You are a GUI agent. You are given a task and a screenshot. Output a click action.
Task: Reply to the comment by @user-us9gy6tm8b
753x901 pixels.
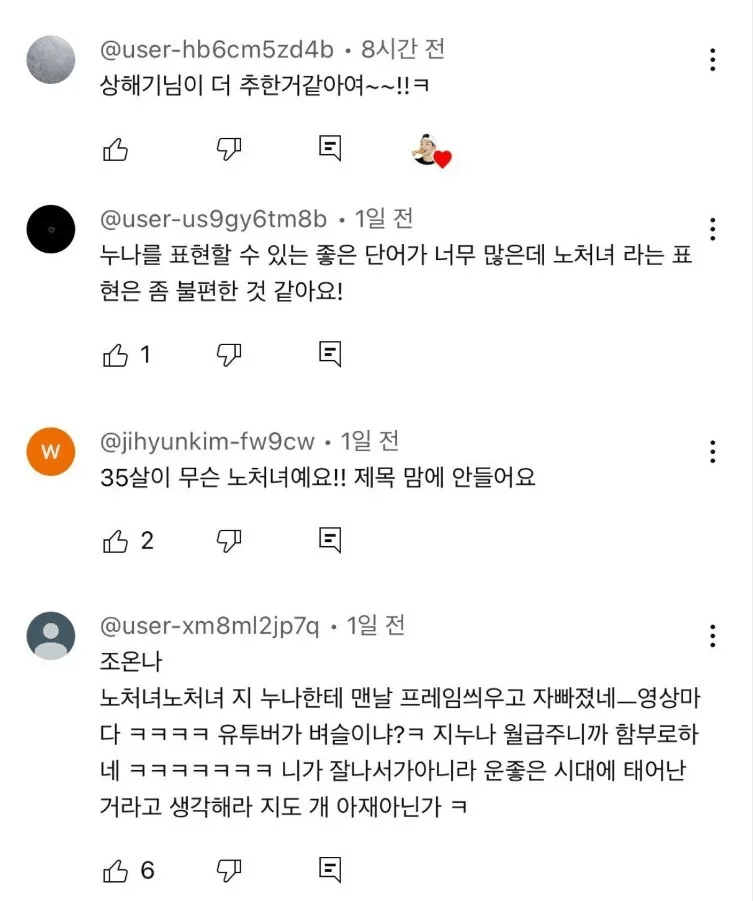click(x=330, y=354)
